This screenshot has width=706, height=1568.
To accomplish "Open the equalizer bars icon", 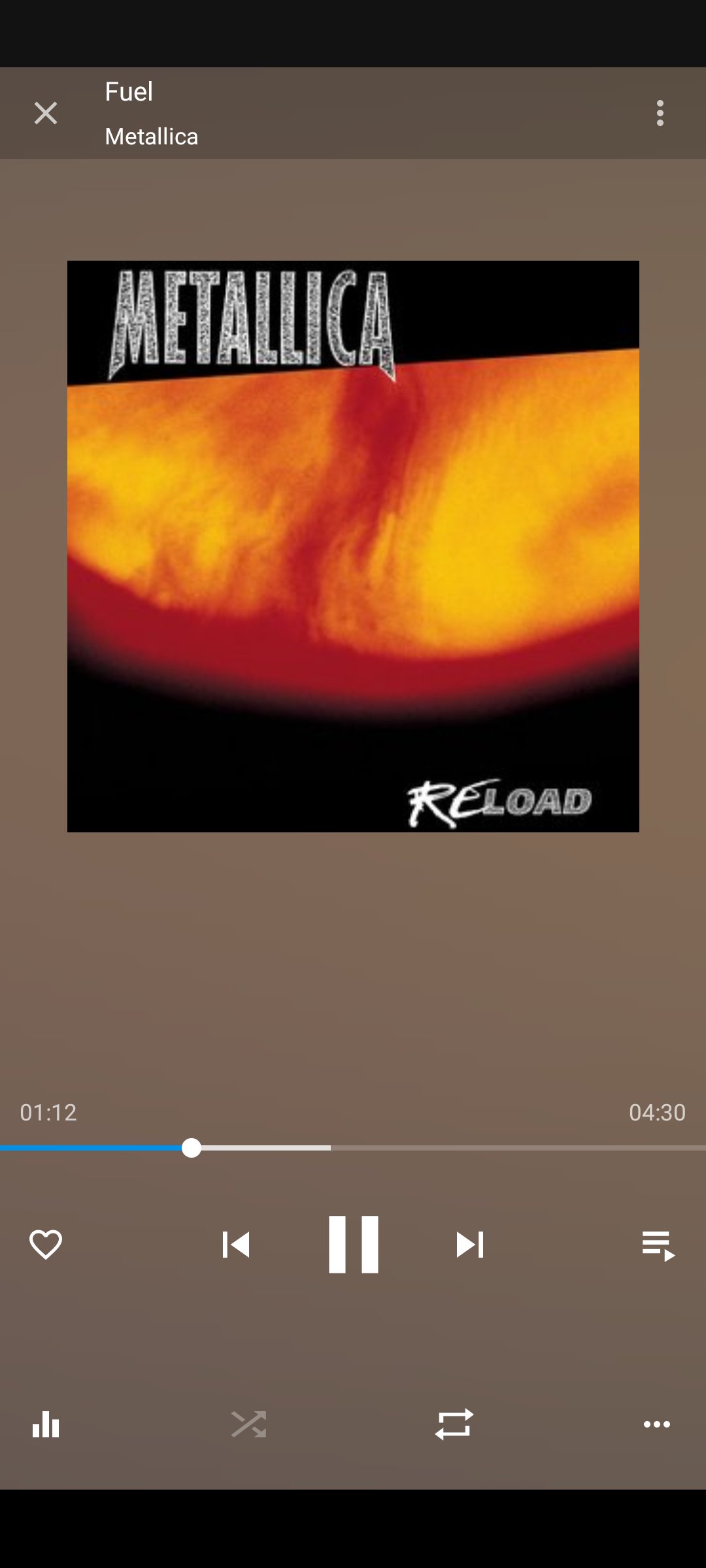I will click(46, 1424).
